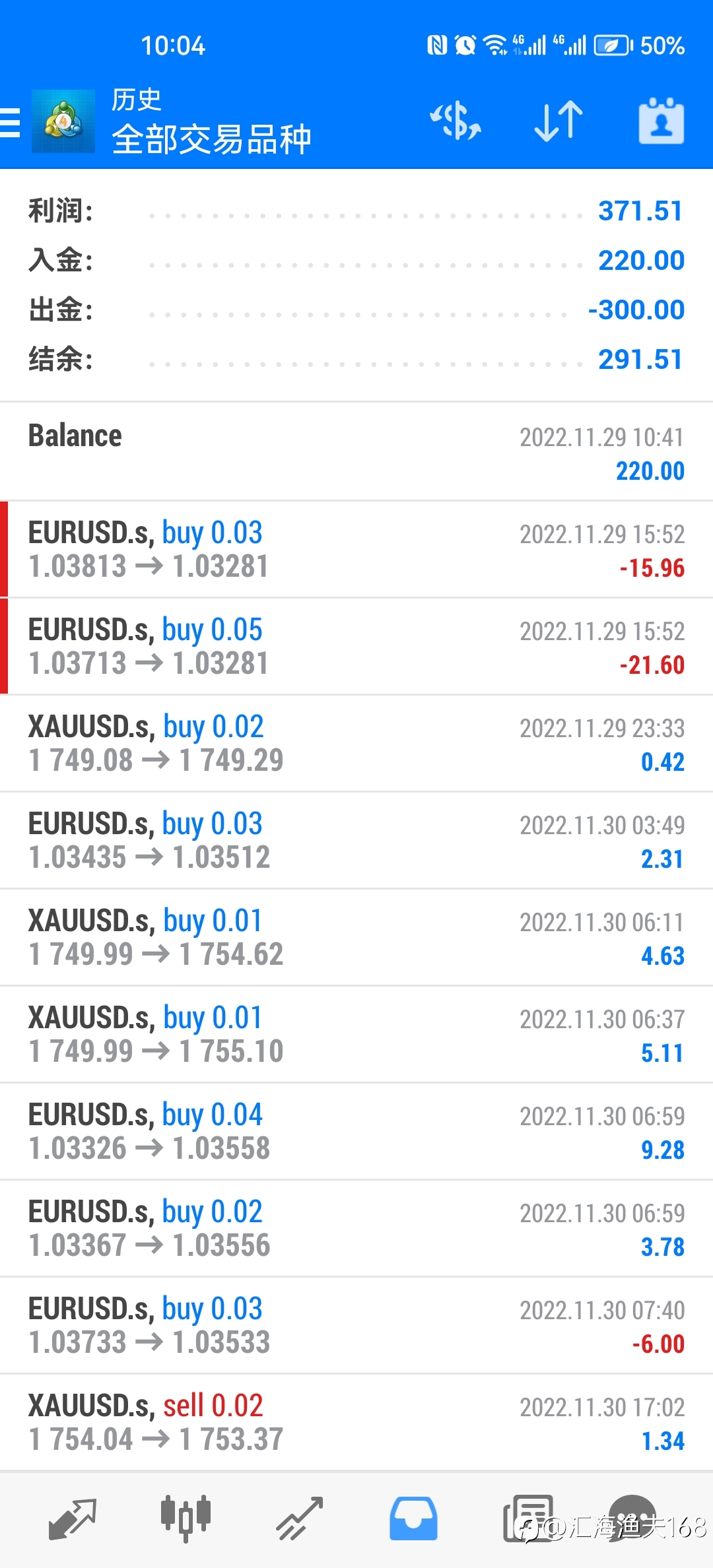
Task: Select the History inbox tab
Action: [413, 1519]
